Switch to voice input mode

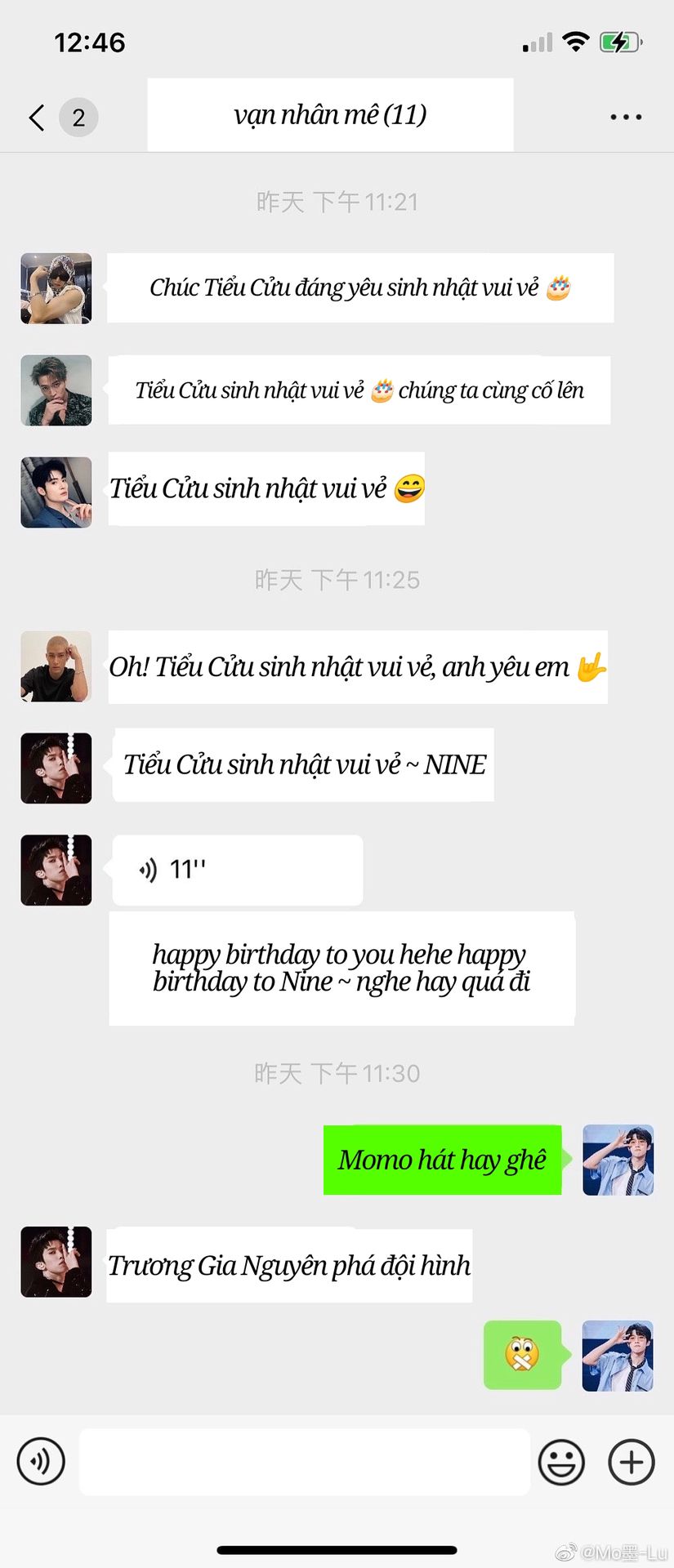[x=41, y=1461]
